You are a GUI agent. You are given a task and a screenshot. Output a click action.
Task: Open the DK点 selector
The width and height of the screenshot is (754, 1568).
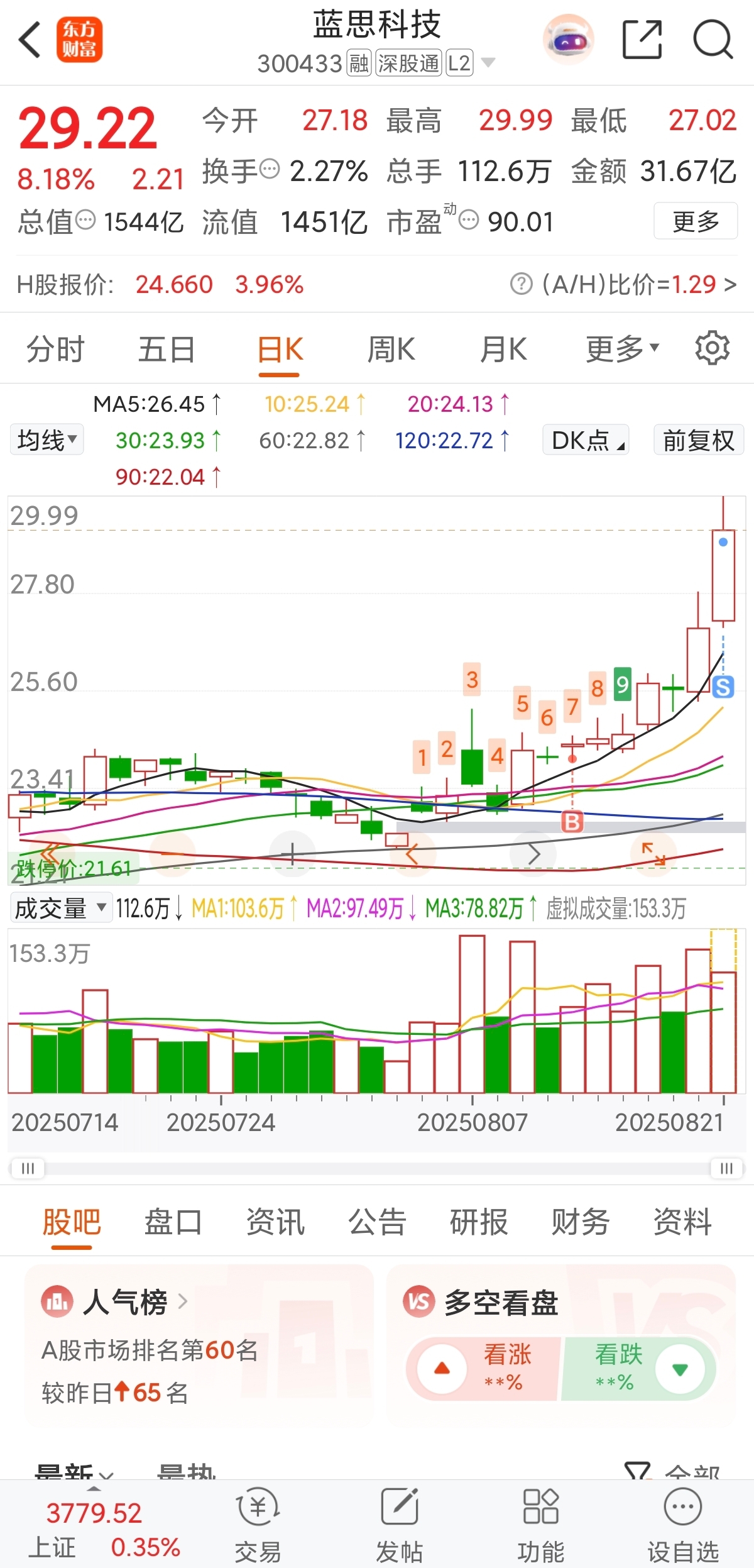[x=586, y=439]
